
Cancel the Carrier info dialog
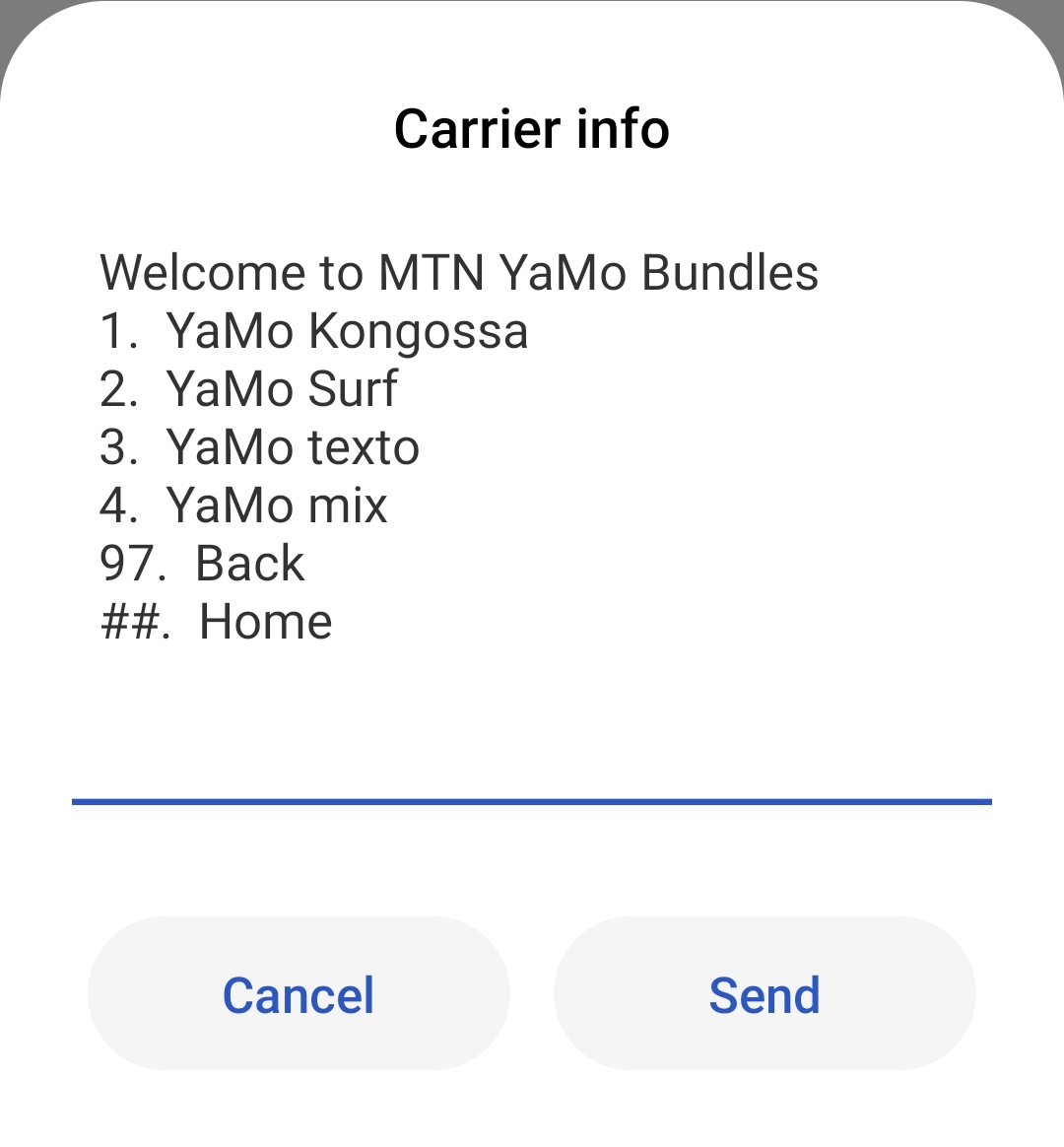coord(299,994)
